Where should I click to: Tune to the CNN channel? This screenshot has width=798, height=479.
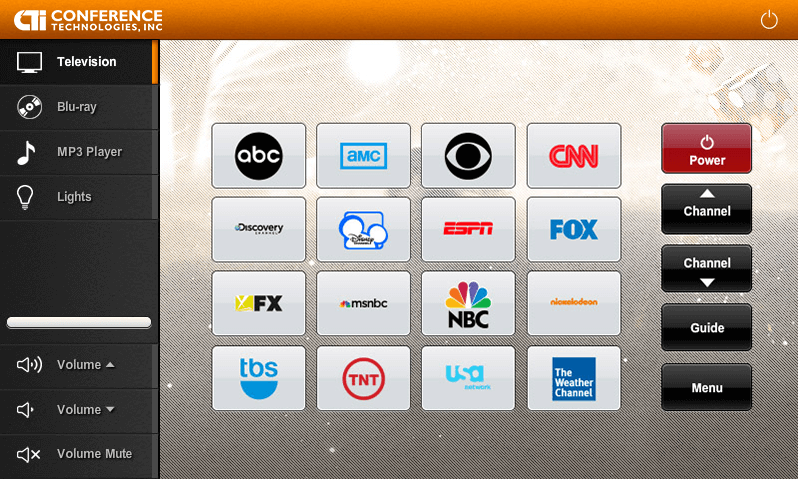click(x=573, y=155)
